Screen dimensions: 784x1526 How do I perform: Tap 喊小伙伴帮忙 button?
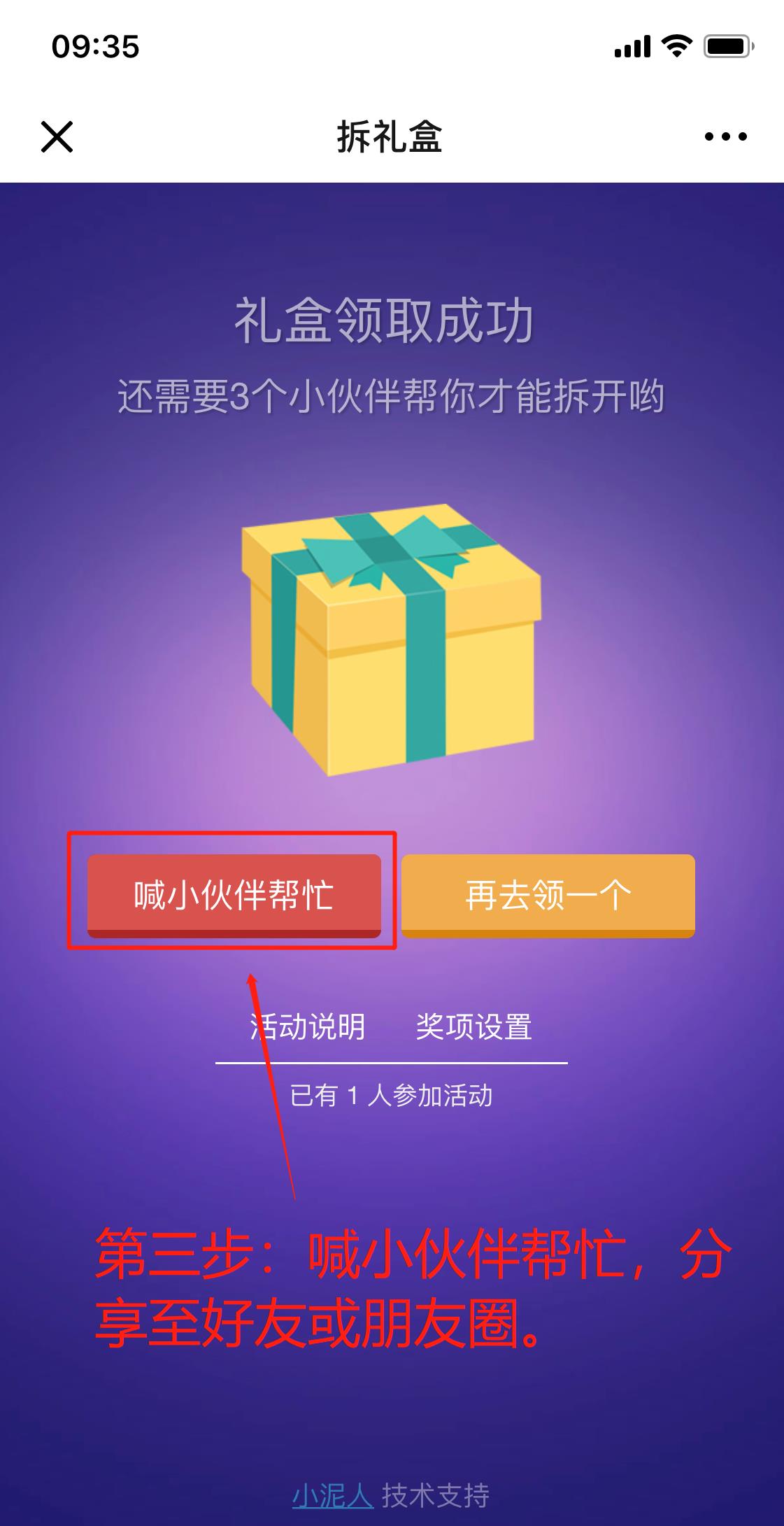point(234,895)
